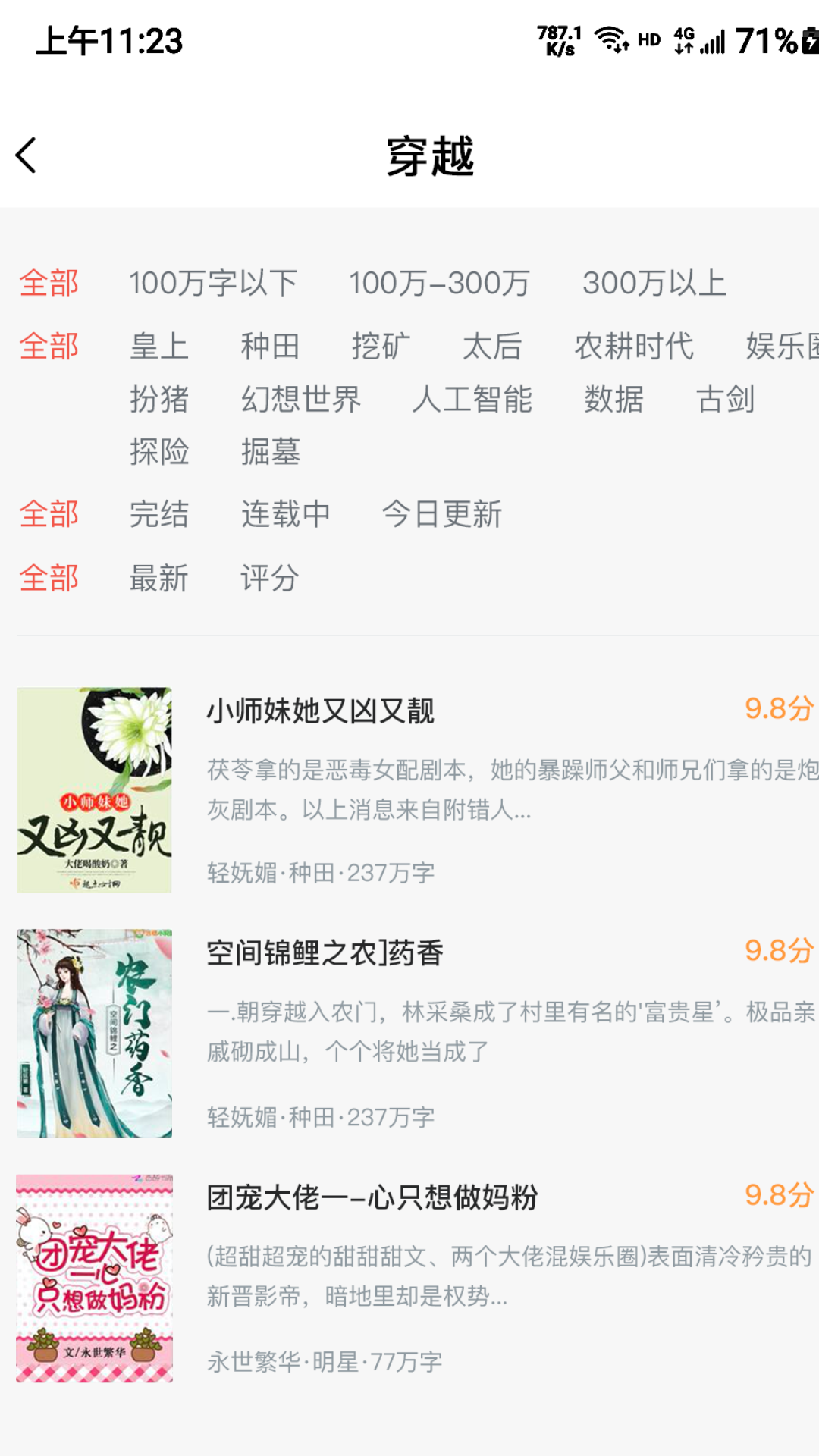Show novels updated today via 今日更新

pos(443,514)
